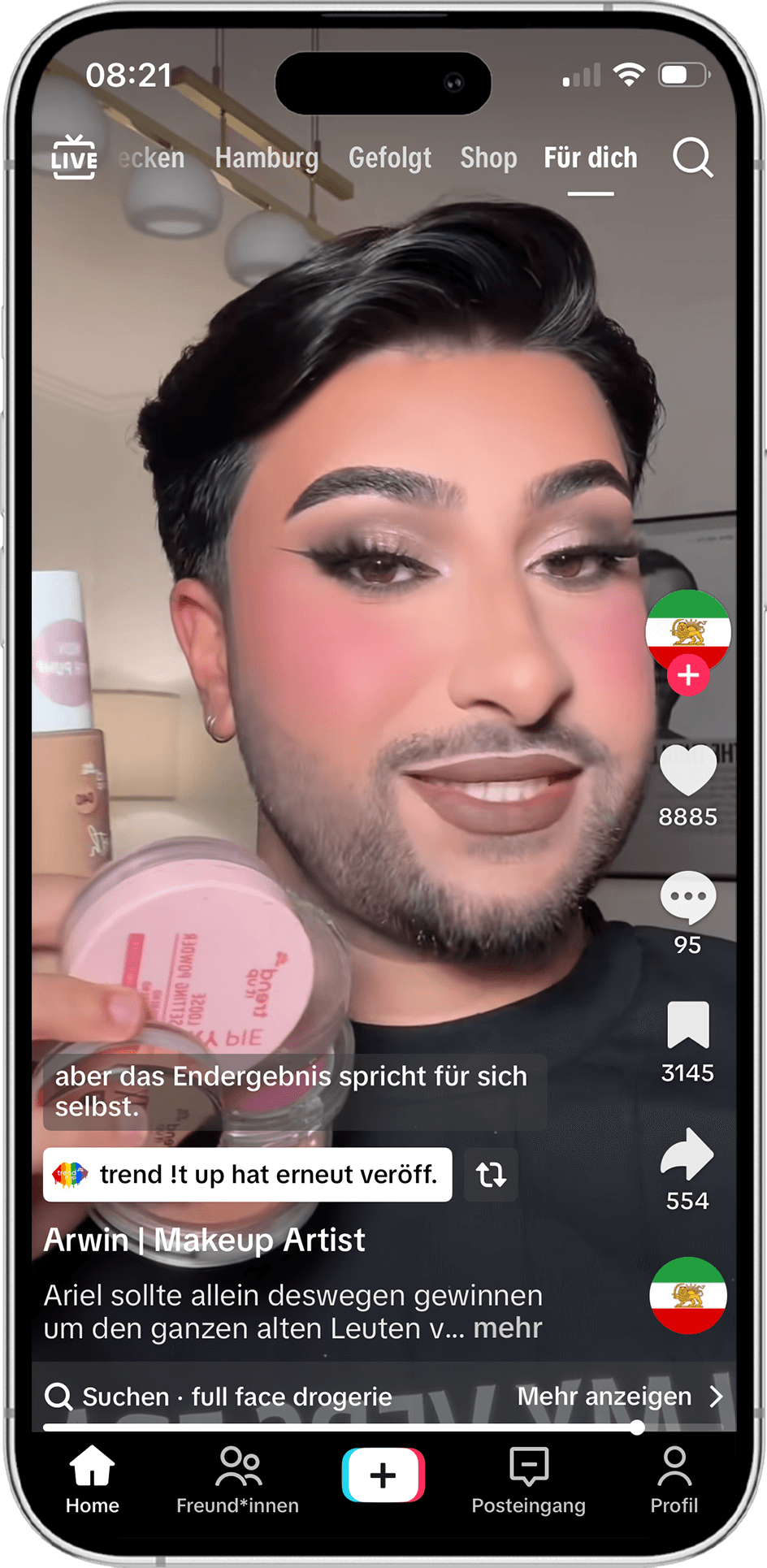Create a new video with the plus button
This screenshot has height=1568, width=767.
point(383,1475)
